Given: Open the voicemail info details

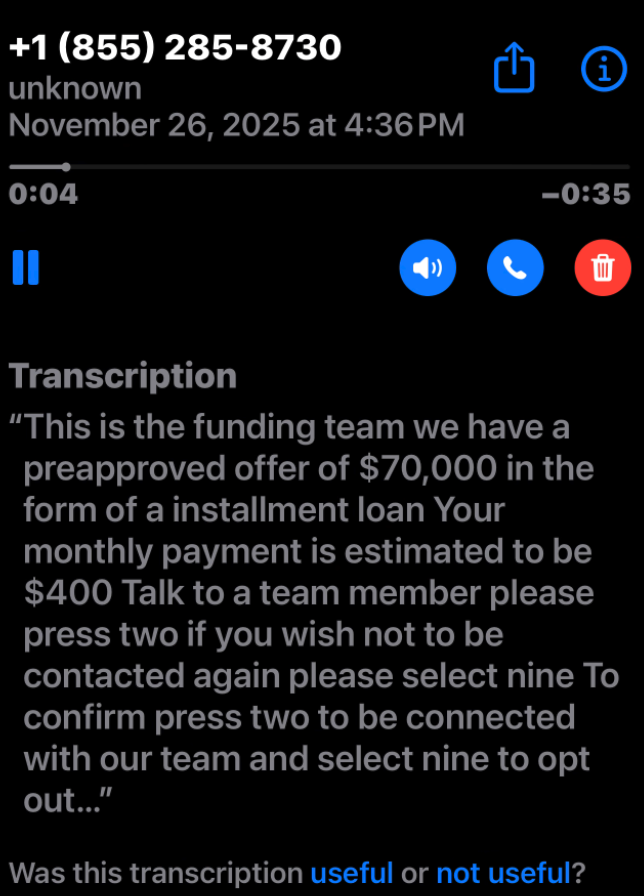Looking at the screenshot, I should 603,69.
